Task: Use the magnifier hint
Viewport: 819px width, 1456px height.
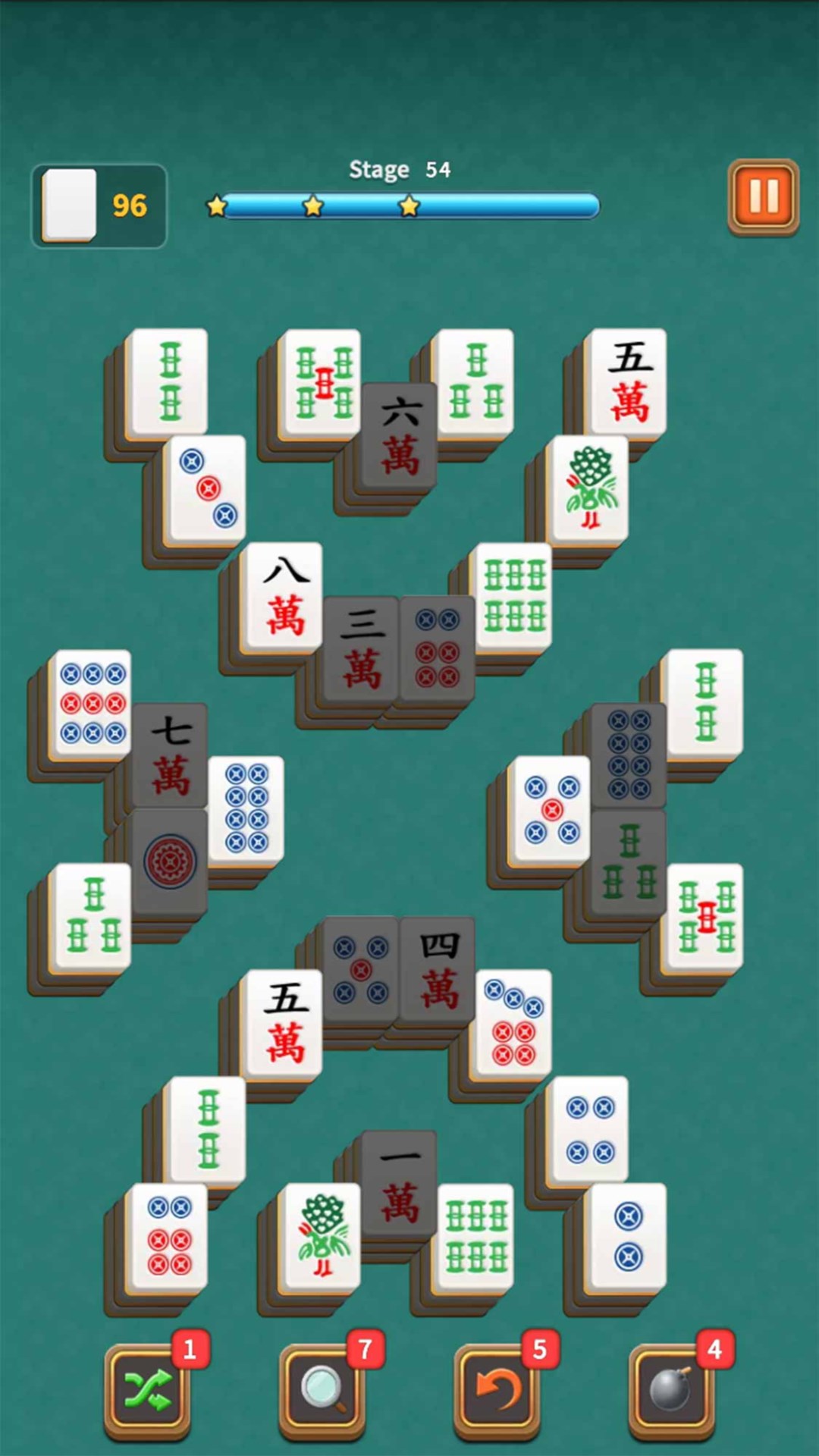Action: 322,1390
